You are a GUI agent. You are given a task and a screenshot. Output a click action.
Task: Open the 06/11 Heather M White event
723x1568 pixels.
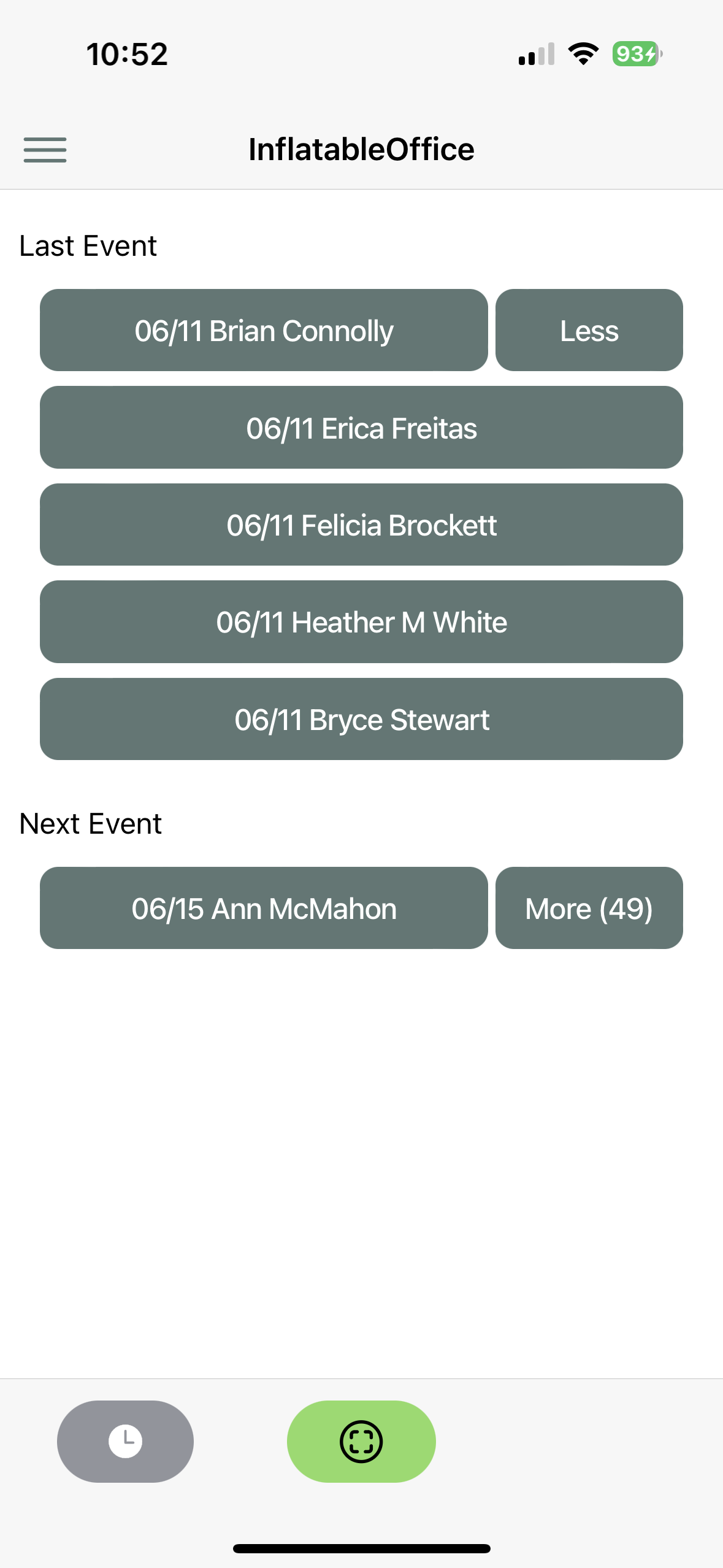361,622
